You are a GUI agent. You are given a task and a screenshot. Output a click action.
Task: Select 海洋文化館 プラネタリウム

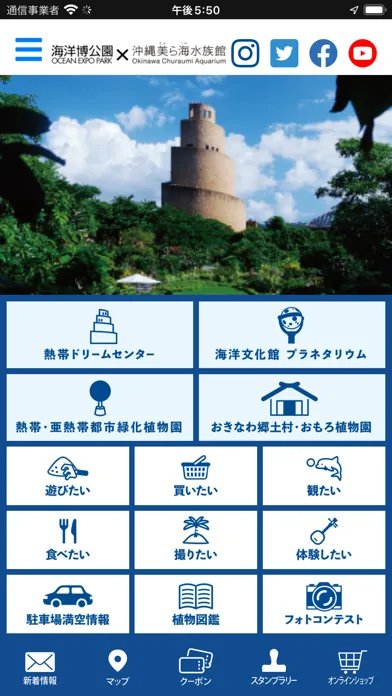point(292,335)
